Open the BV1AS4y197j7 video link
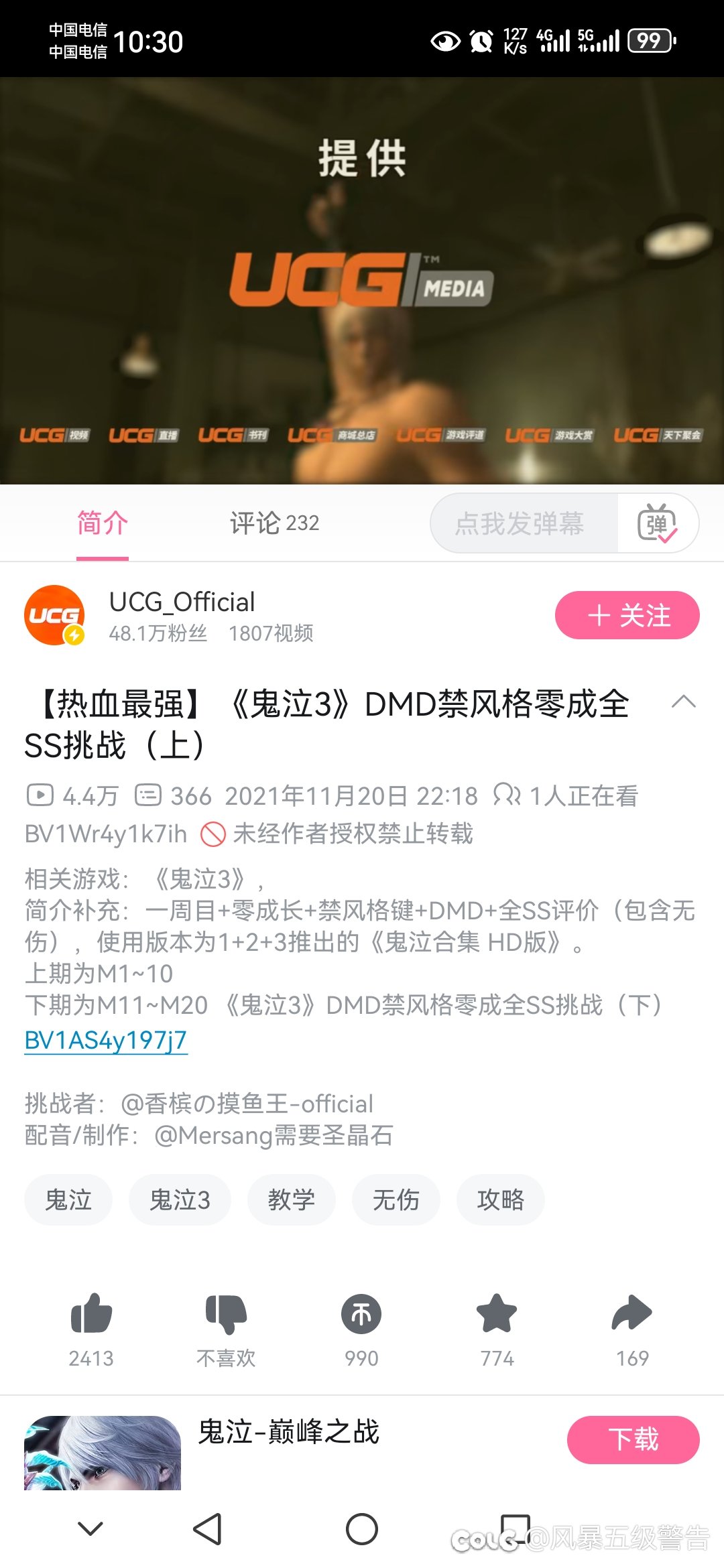 coord(106,1040)
